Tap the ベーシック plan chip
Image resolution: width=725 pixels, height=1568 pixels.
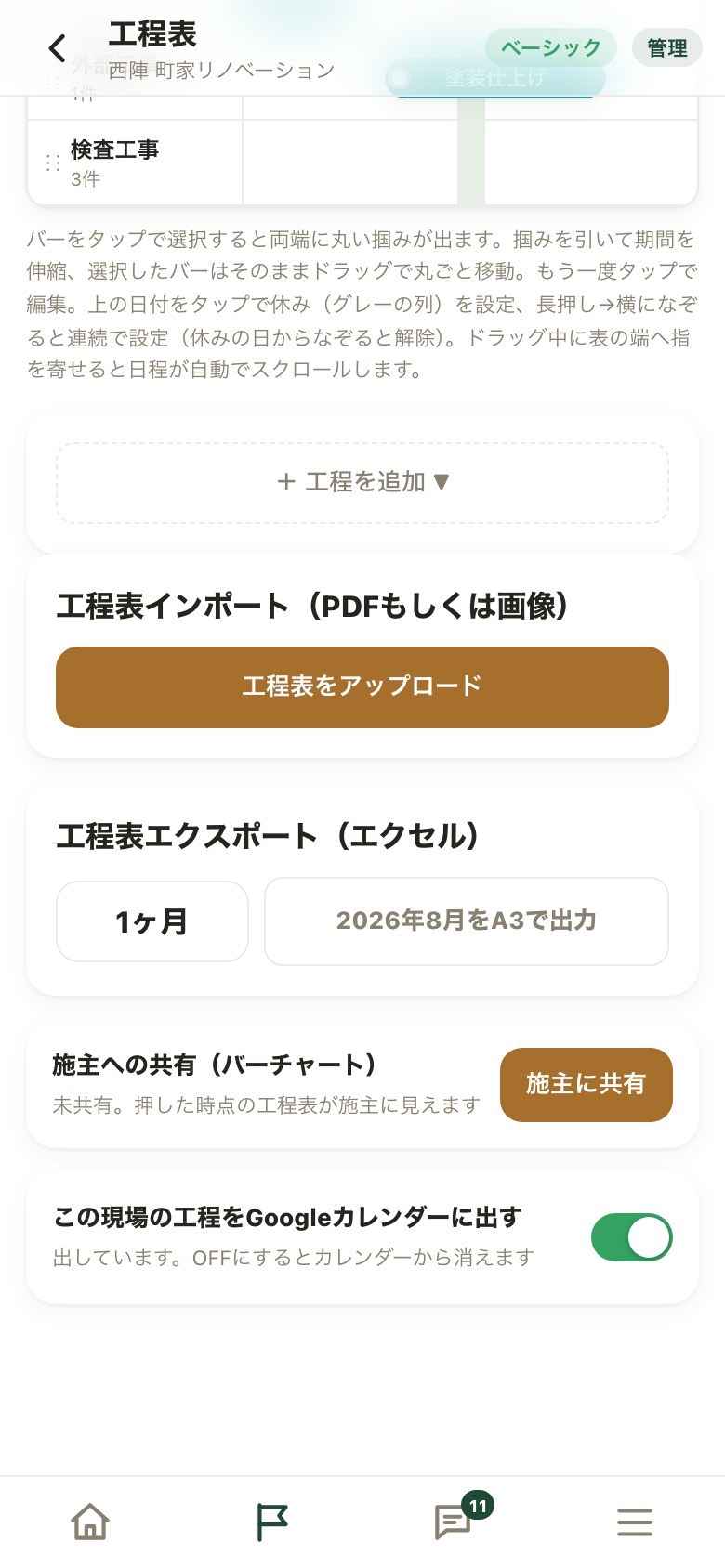550,47
